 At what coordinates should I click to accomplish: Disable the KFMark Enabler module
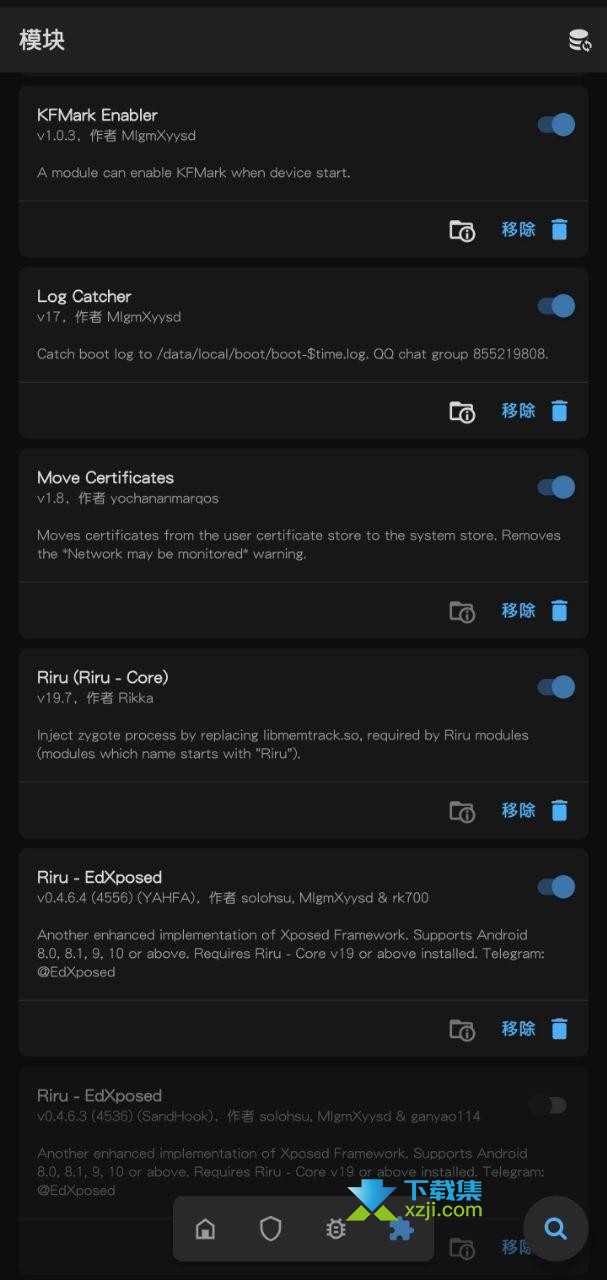click(x=556, y=124)
